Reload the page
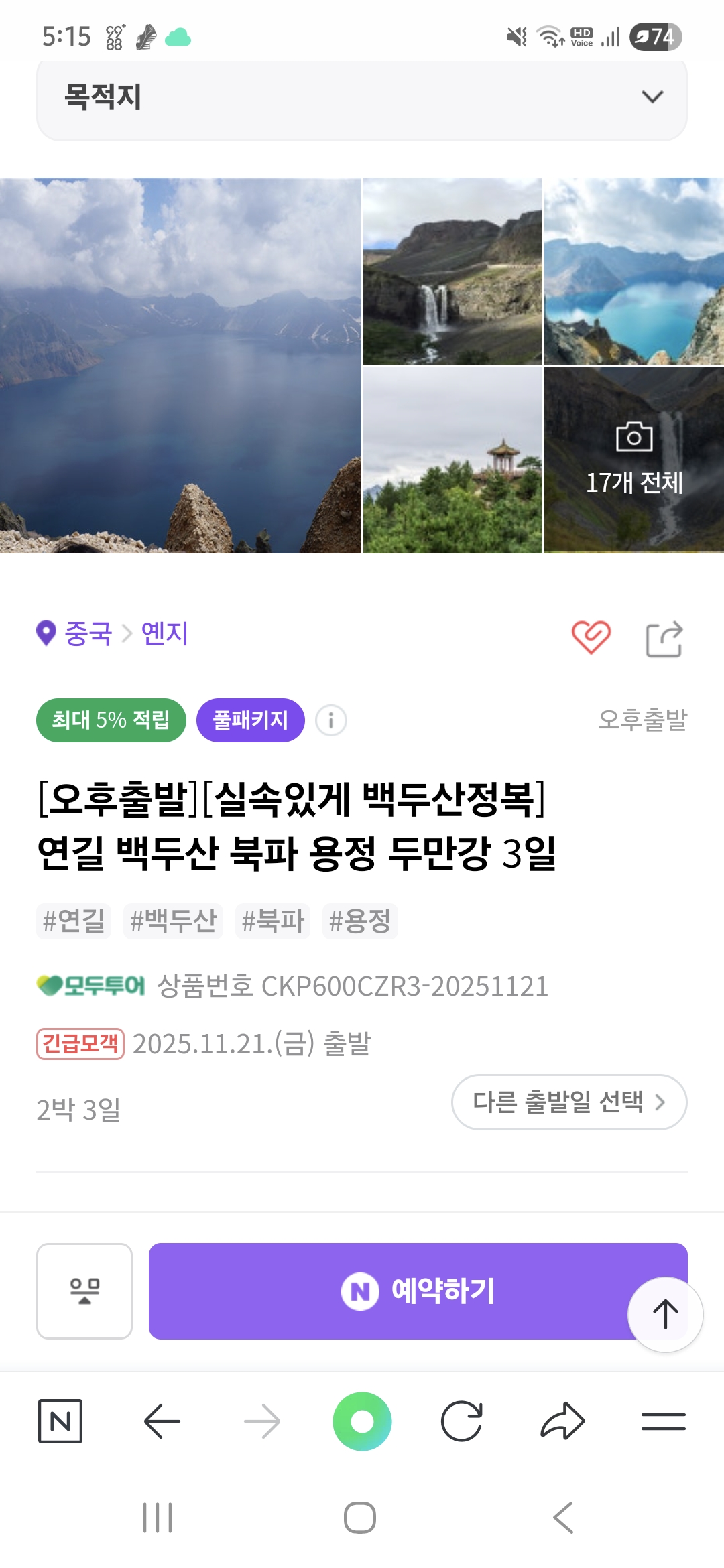This screenshot has width=724, height=1568. [x=462, y=1421]
